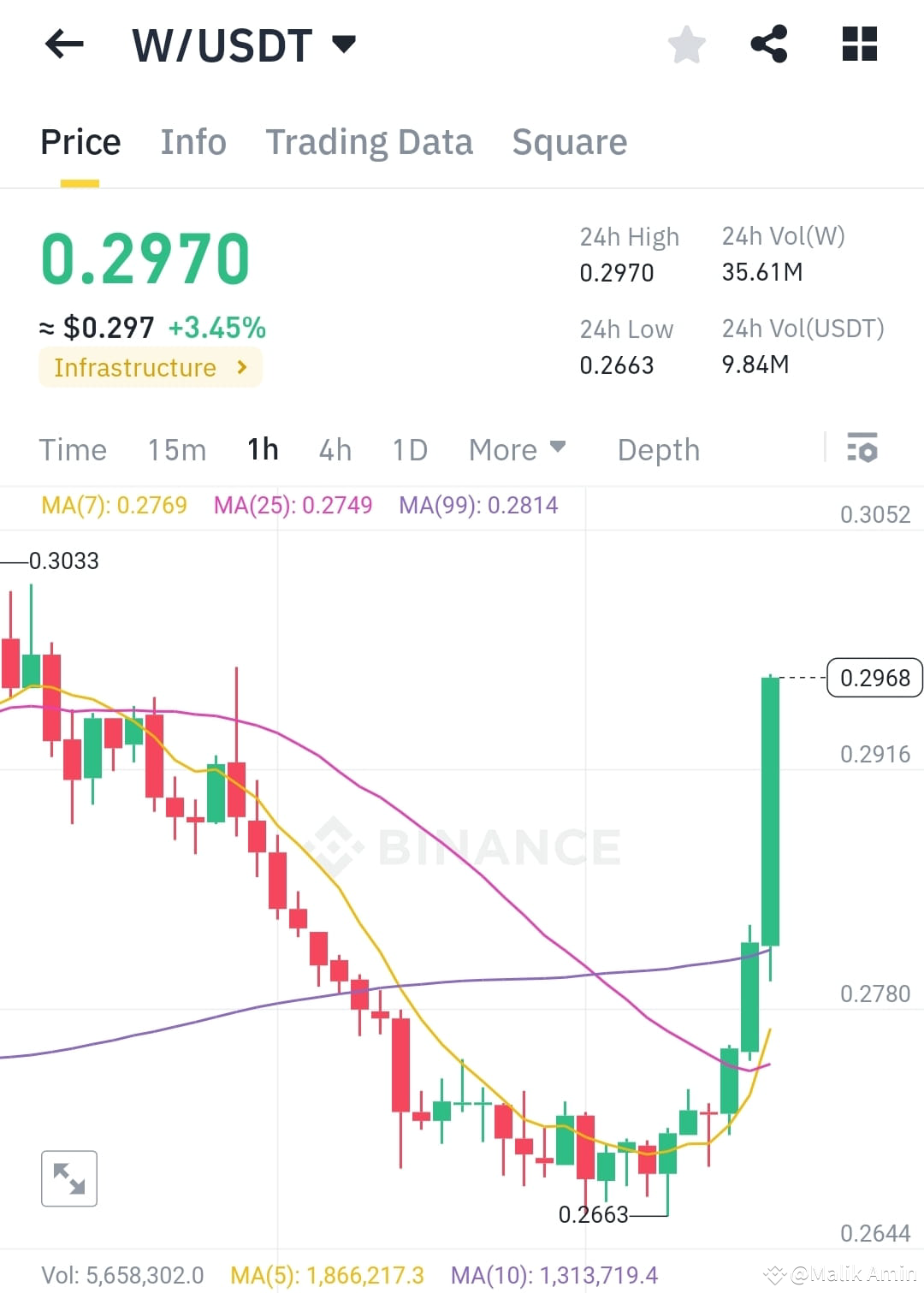Toggle the MA(99) indicator label
Image resolution: width=924 pixels, height=1293 pixels.
[478, 505]
